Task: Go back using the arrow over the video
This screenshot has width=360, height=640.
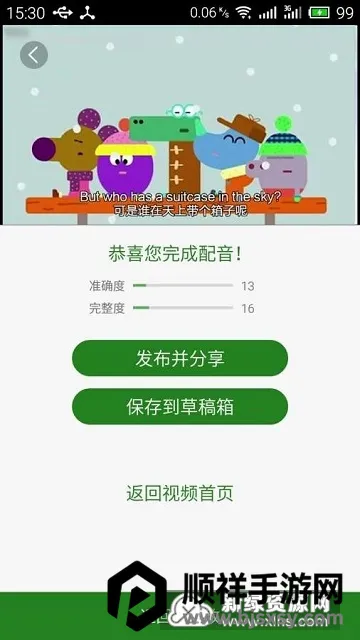Action: [x=34, y=55]
